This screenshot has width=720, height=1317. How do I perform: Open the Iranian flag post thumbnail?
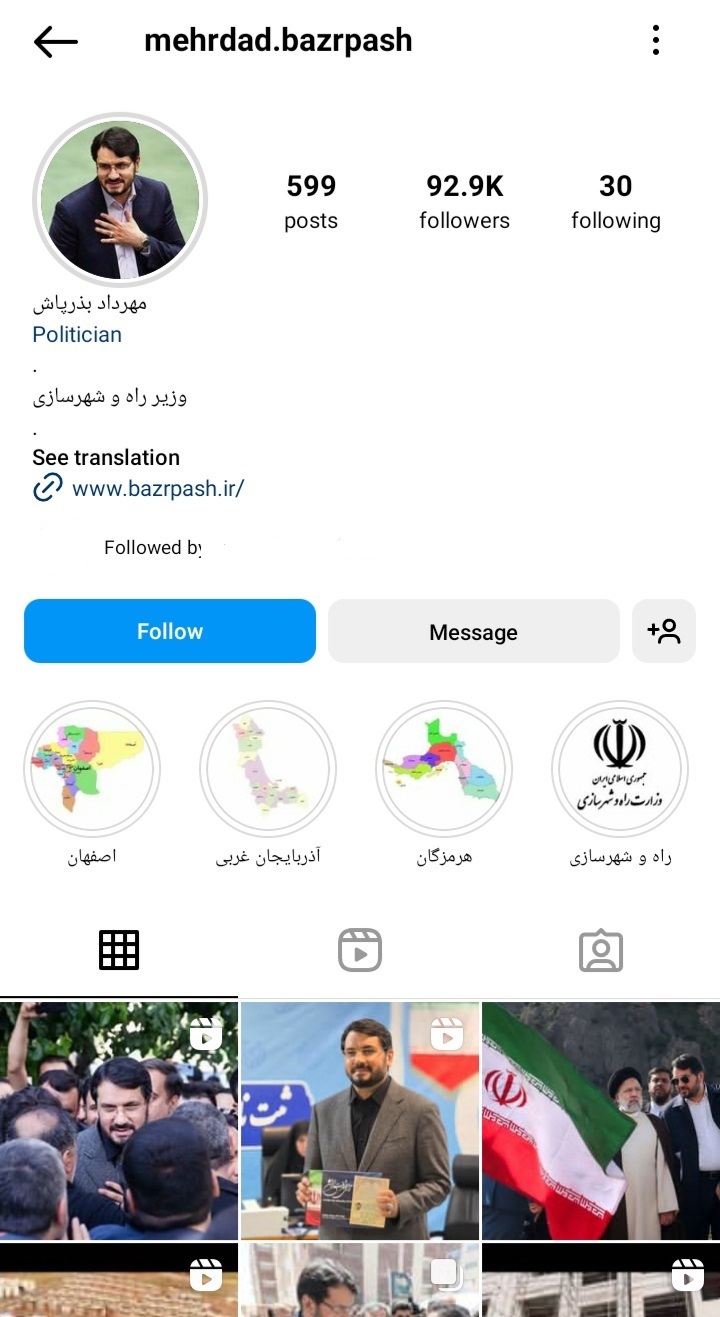[599, 1120]
